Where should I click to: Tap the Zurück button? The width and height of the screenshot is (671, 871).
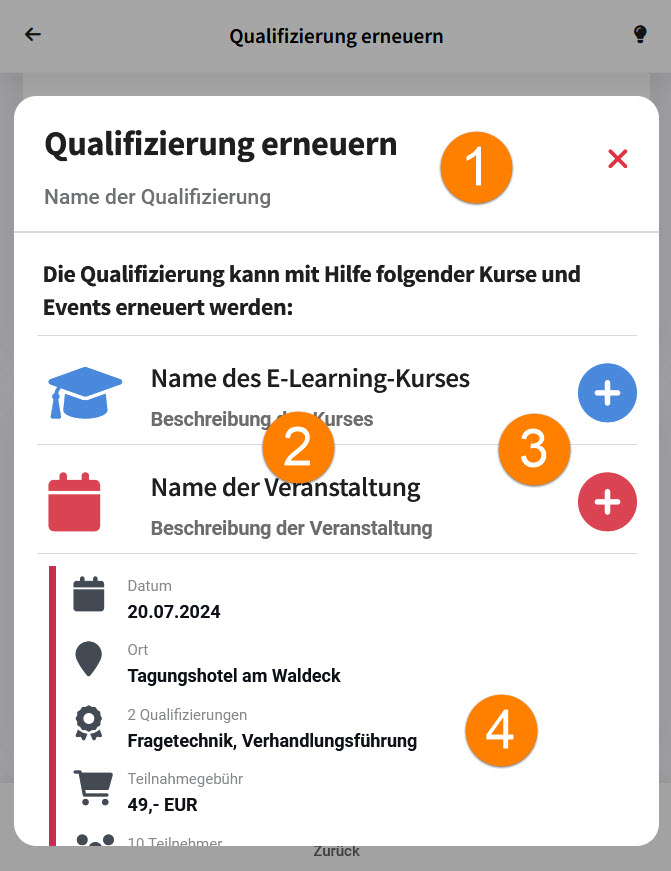coord(335,852)
